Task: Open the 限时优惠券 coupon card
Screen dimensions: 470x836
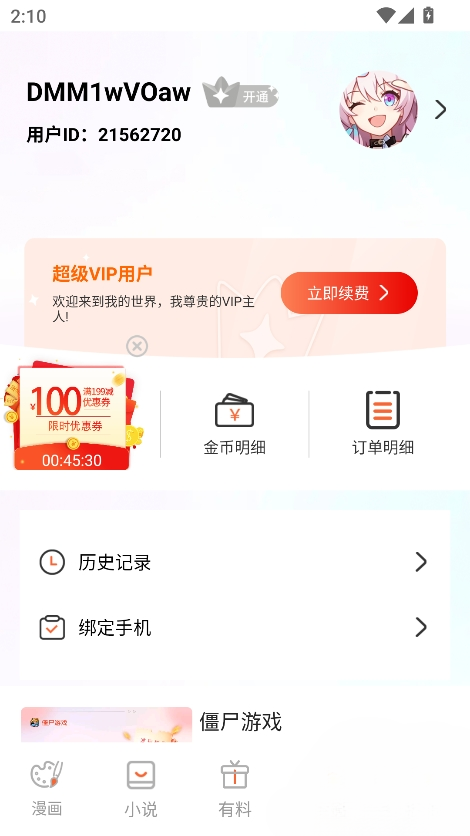Action: point(72,416)
